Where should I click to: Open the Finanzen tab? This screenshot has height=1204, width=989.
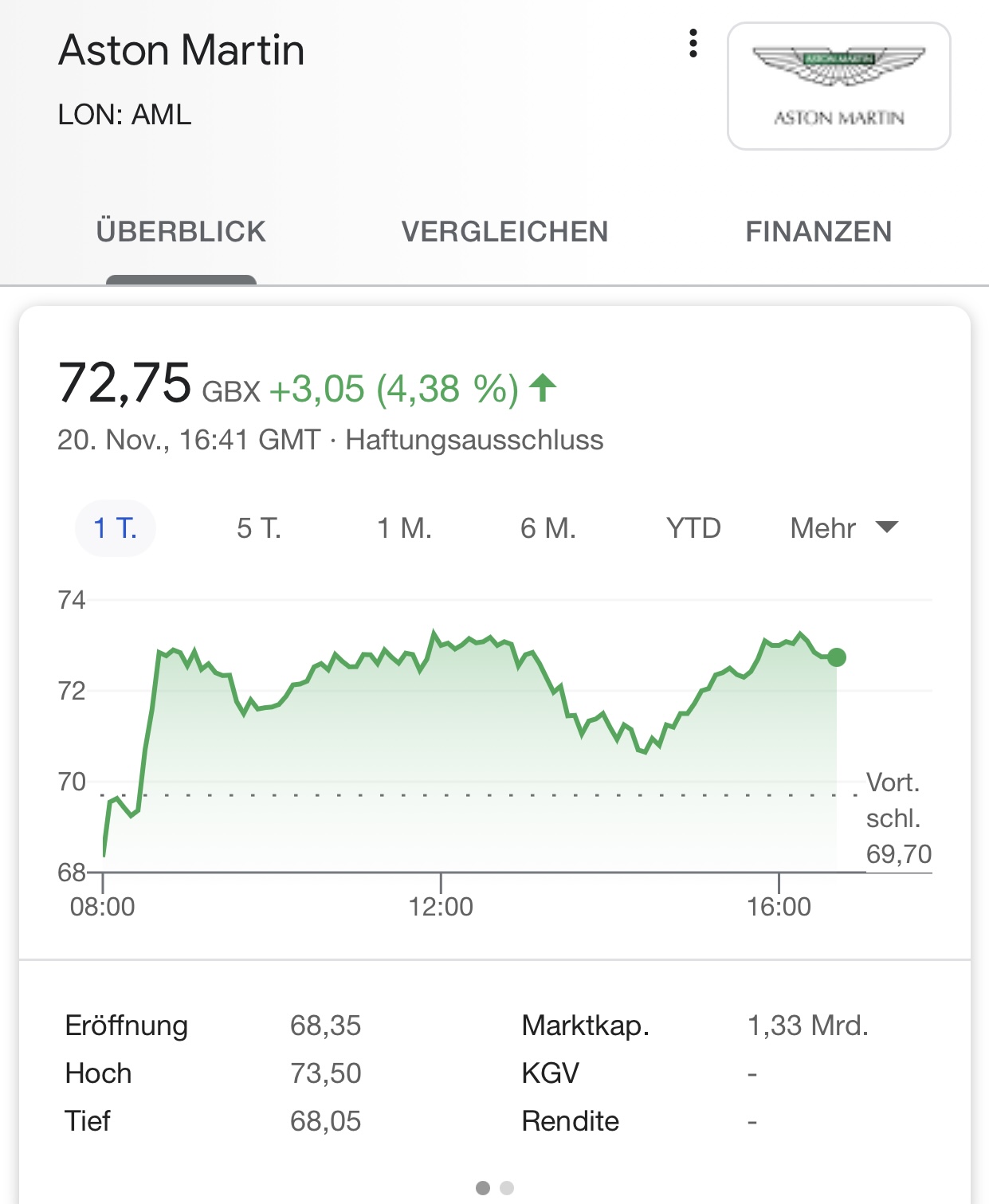818,232
